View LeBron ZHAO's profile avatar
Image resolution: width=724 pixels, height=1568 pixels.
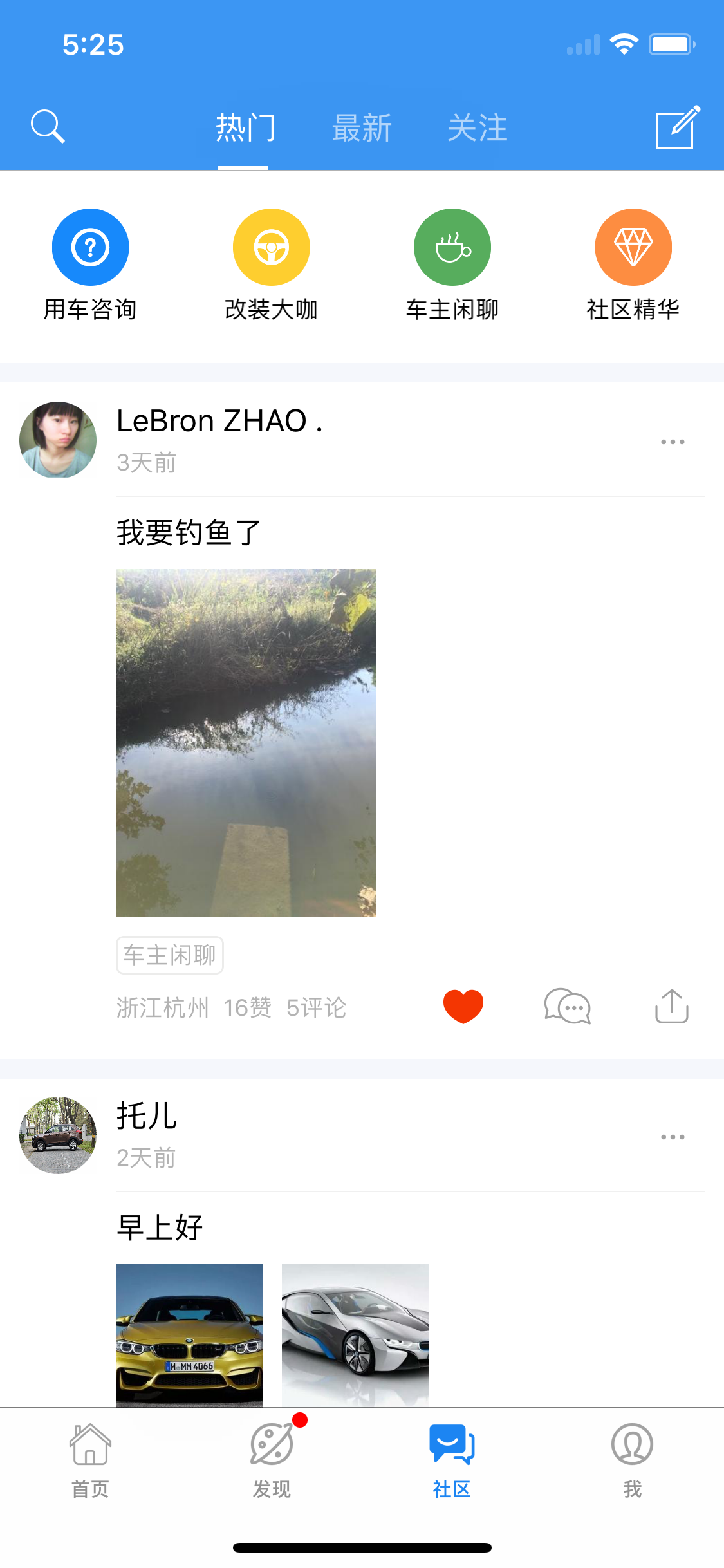coord(58,440)
